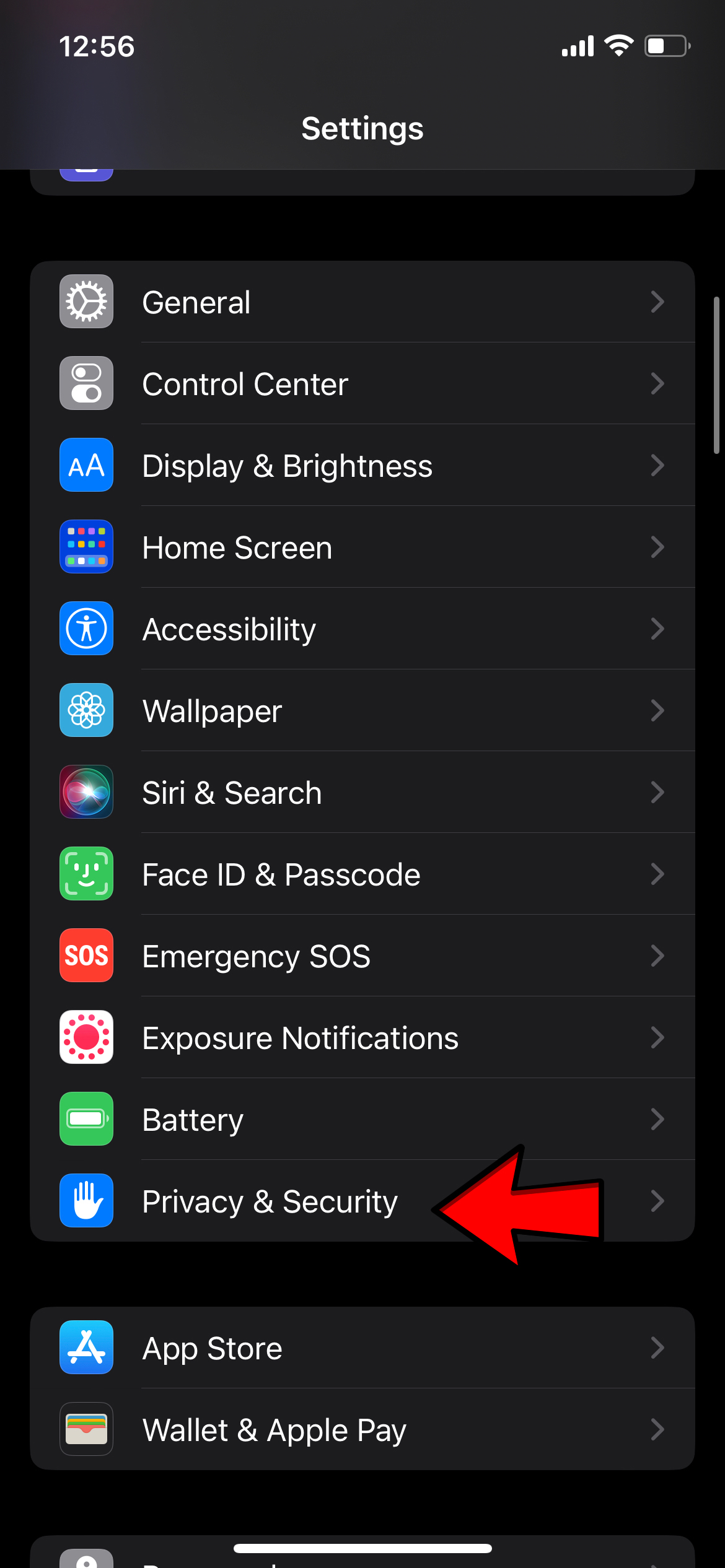725x1568 pixels.
Task: Go to Siri & Search
Action: click(x=362, y=793)
